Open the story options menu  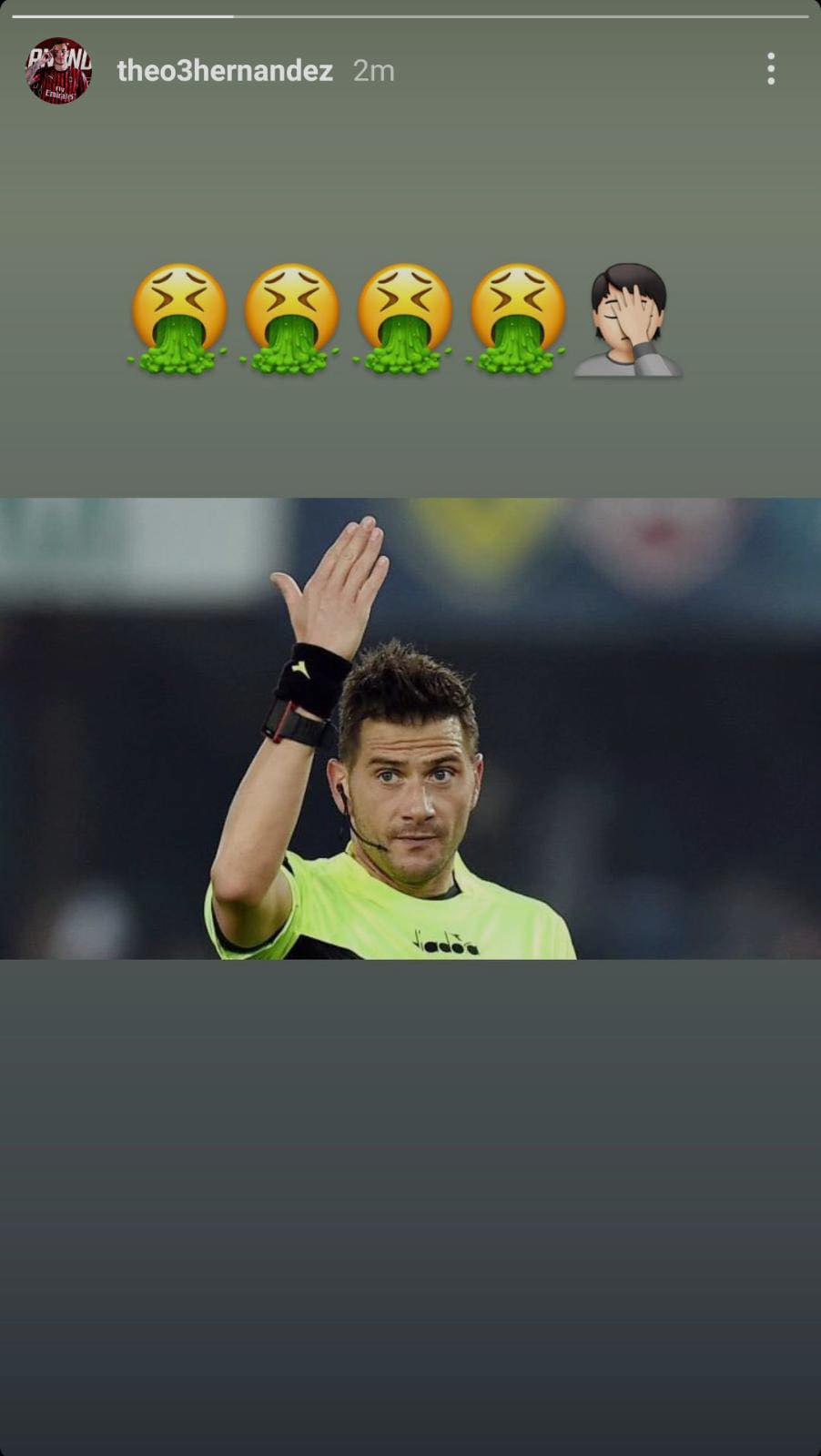770,69
